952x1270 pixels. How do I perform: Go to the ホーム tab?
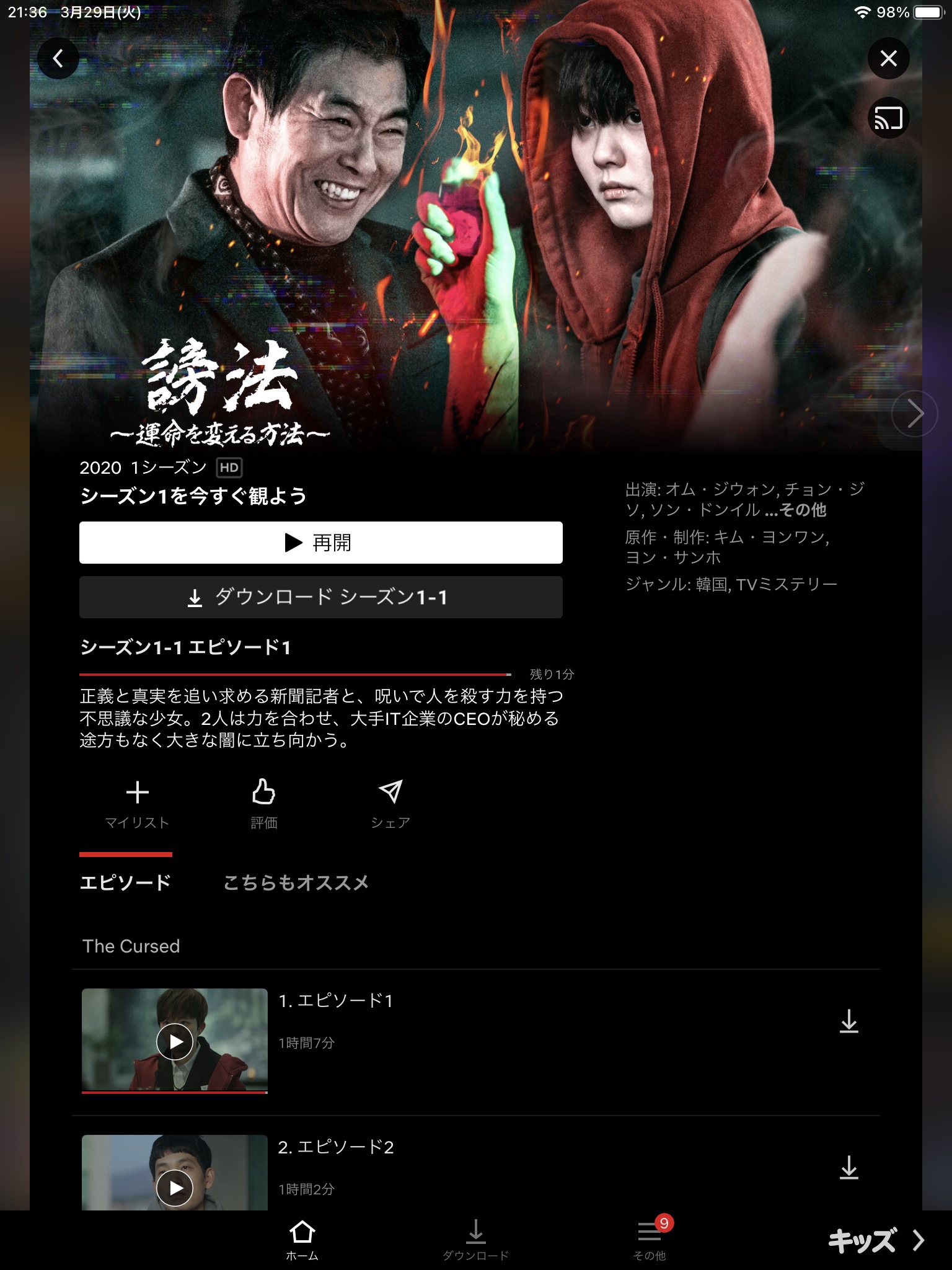point(302,1240)
